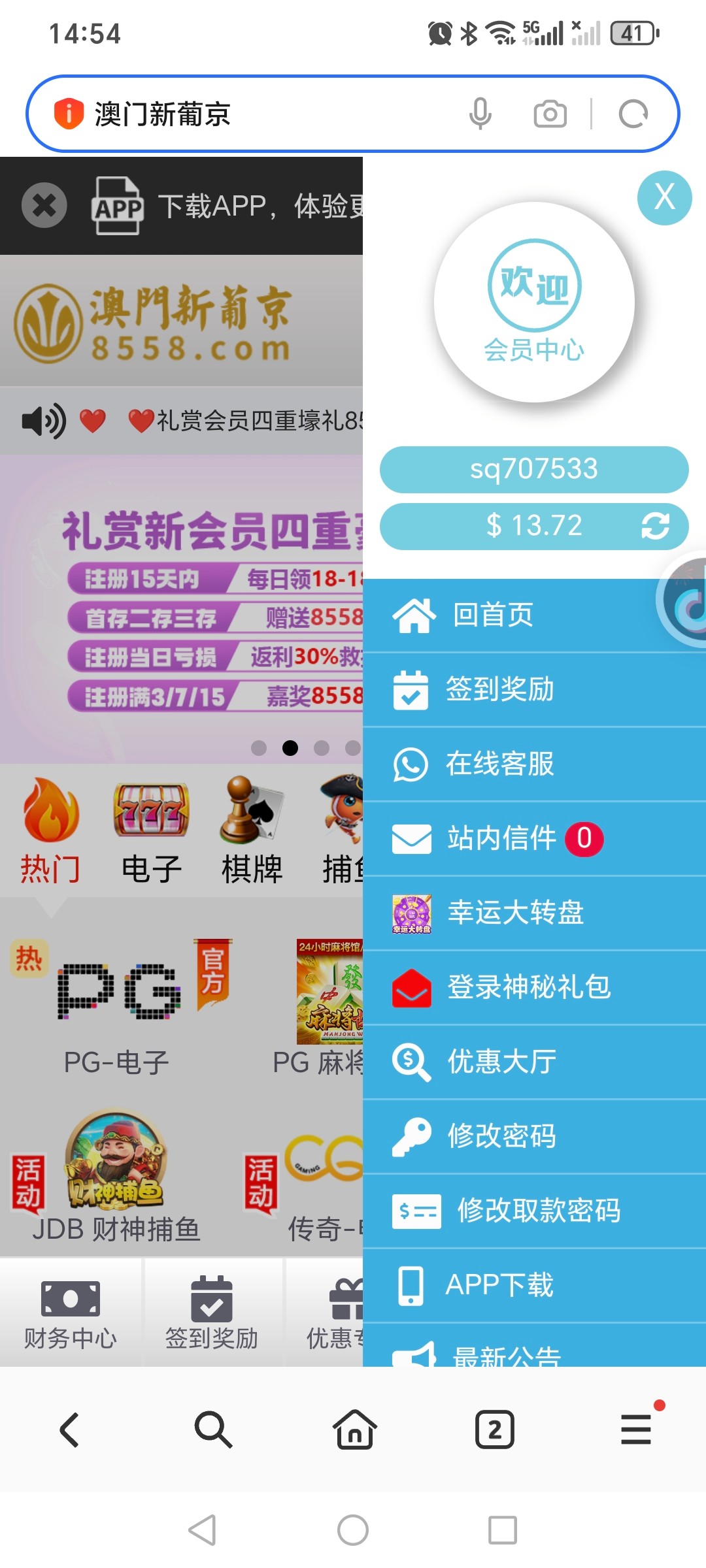
Task: Dismiss the download APP banner
Action: tap(44, 206)
